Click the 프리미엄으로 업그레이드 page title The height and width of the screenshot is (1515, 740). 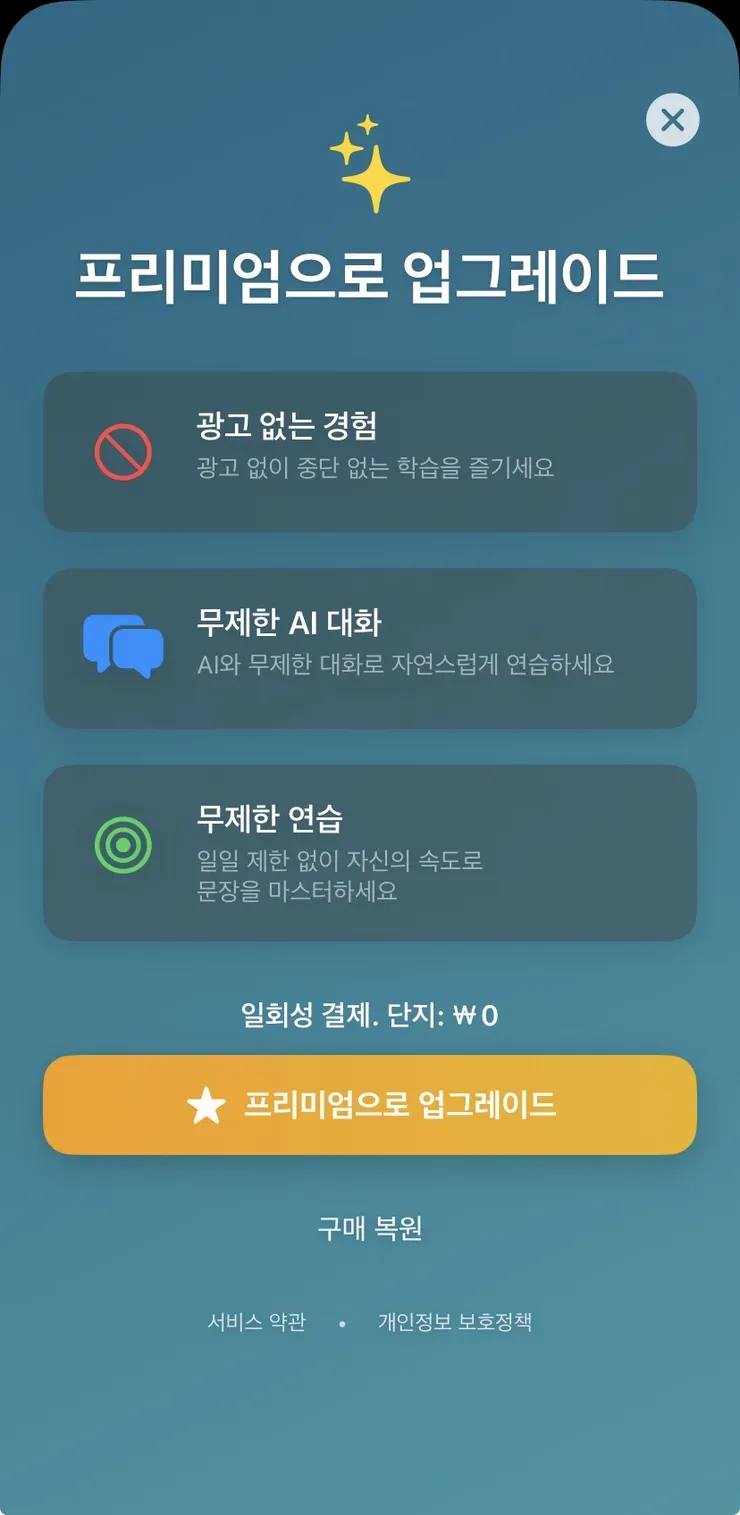pos(370,276)
